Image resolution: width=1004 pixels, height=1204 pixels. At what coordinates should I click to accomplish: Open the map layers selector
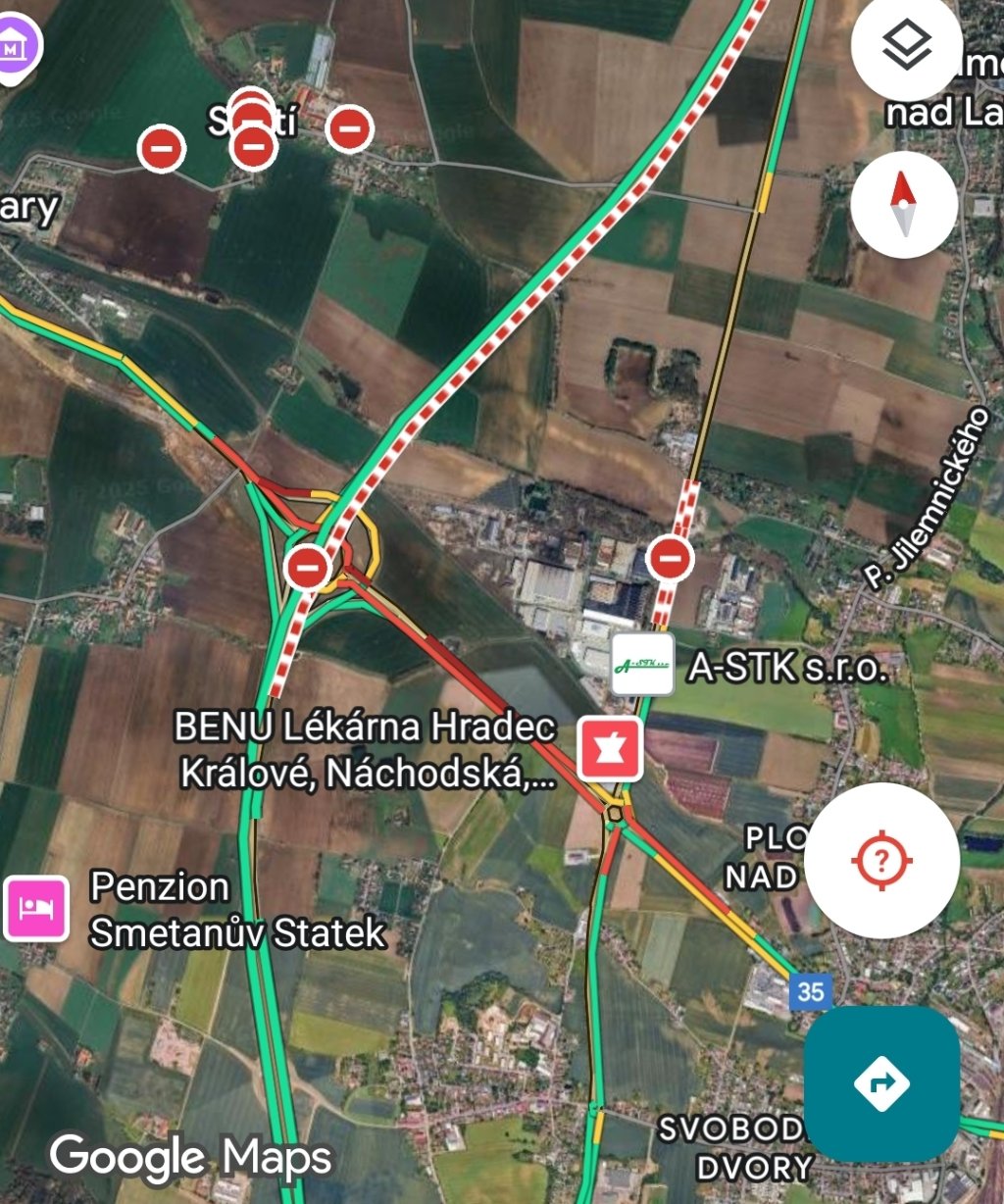pos(906,46)
